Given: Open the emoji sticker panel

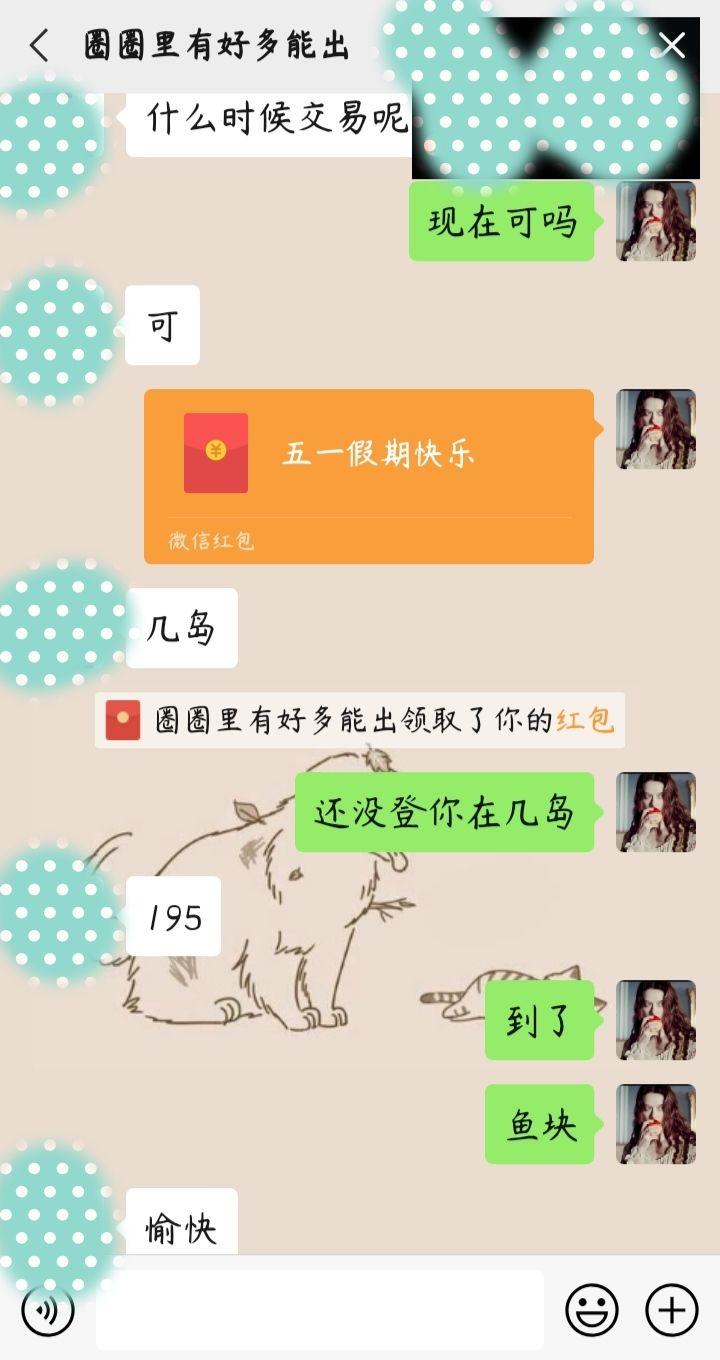Looking at the screenshot, I should [x=592, y=1310].
